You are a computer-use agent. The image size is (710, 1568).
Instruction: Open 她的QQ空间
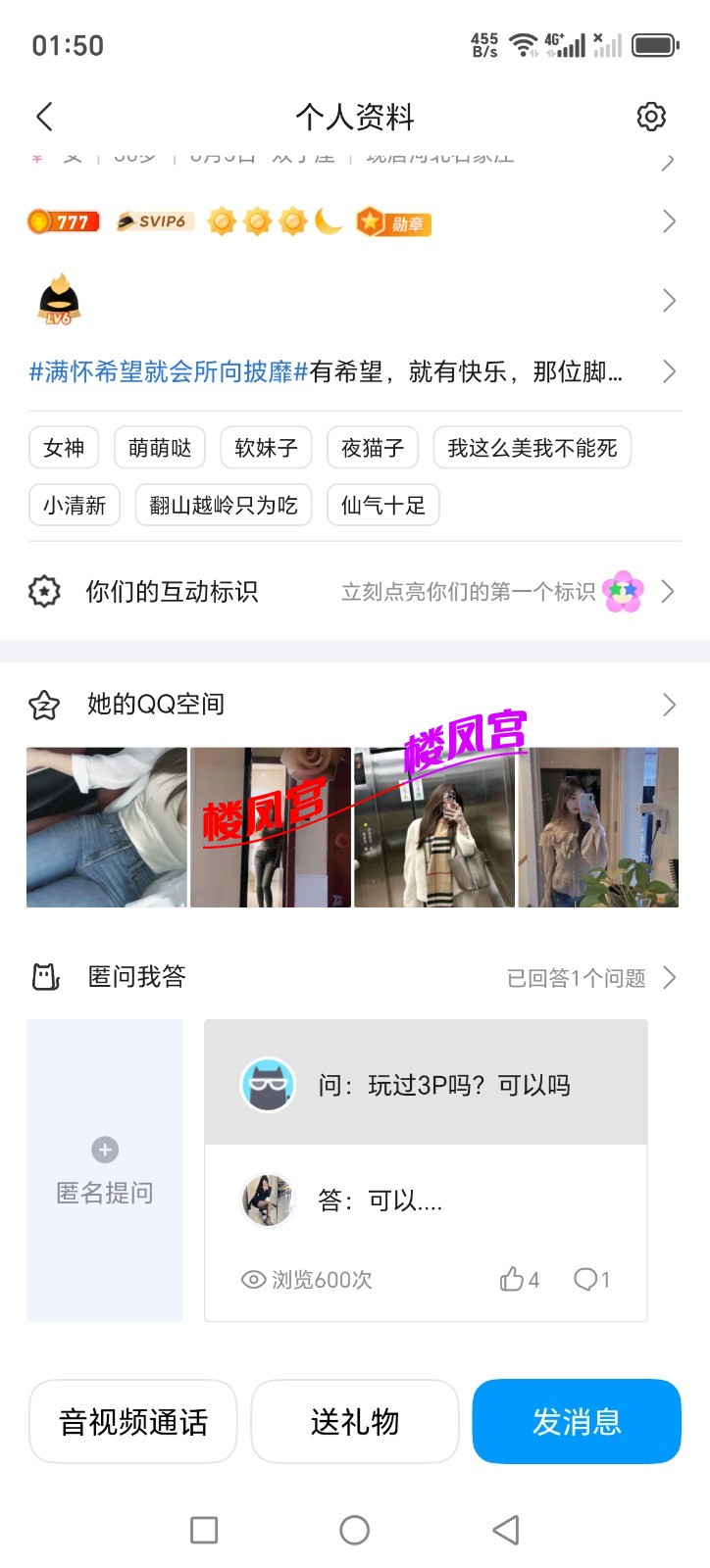click(353, 705)
